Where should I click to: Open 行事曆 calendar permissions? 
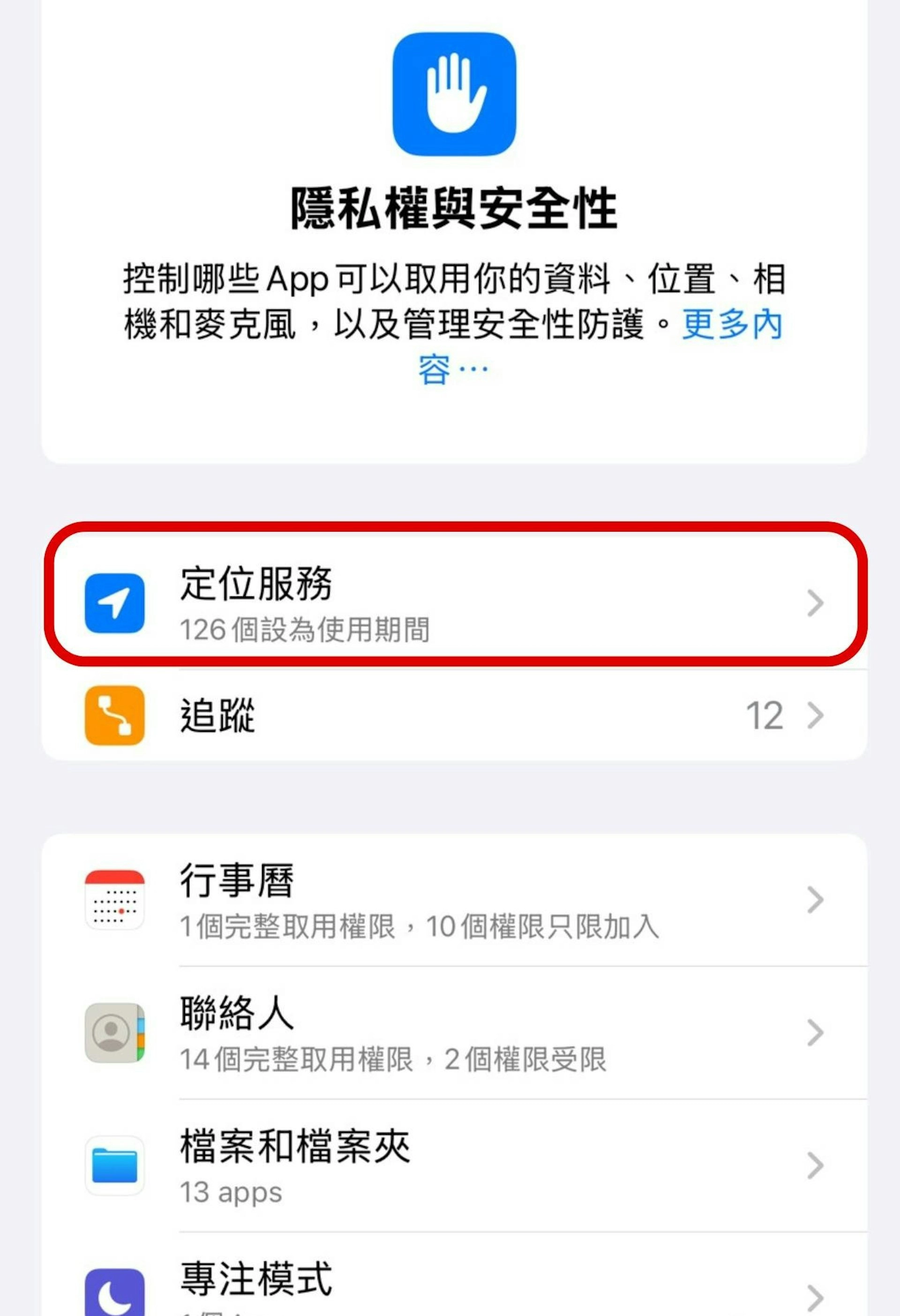click(x=453, y=900)
